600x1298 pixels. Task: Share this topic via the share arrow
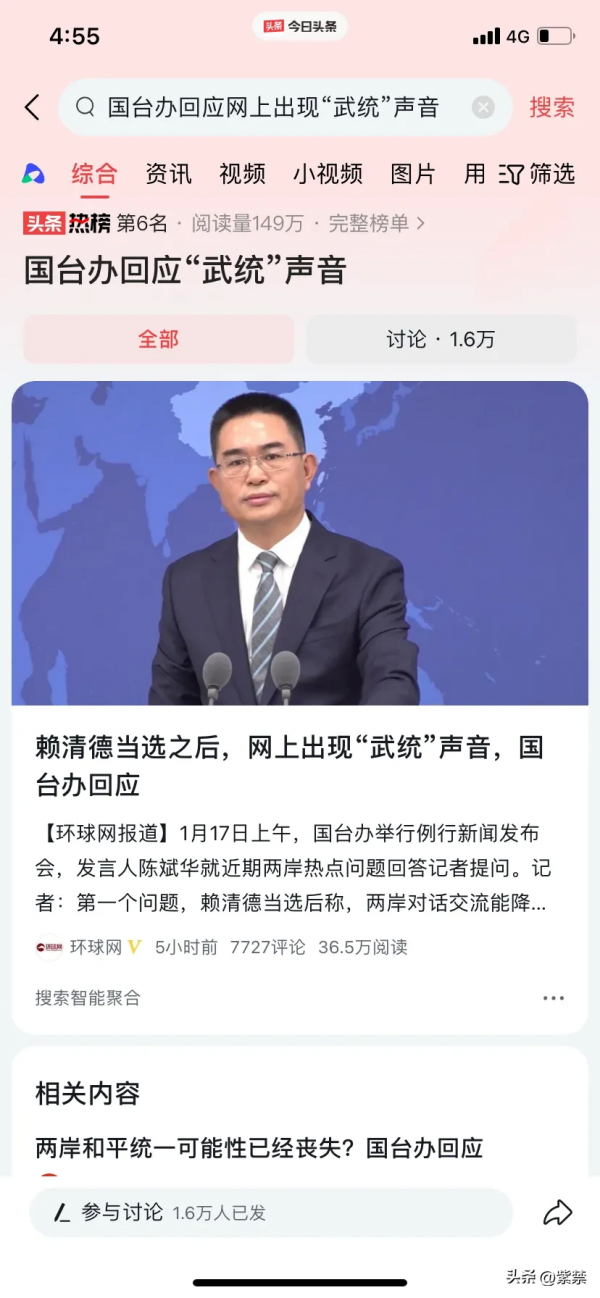point(557,1213)
